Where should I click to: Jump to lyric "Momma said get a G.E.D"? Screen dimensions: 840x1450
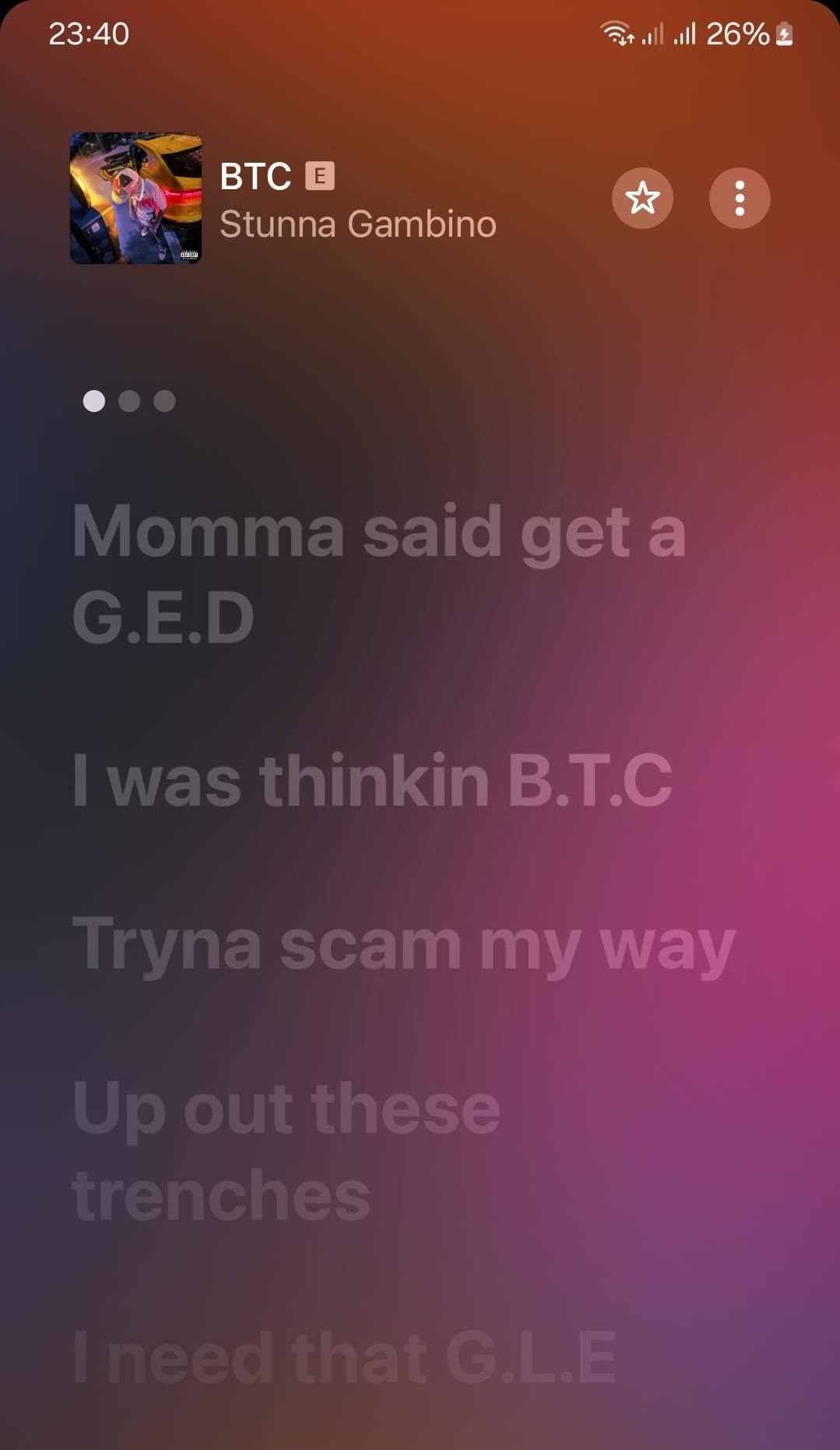[379, 574]
